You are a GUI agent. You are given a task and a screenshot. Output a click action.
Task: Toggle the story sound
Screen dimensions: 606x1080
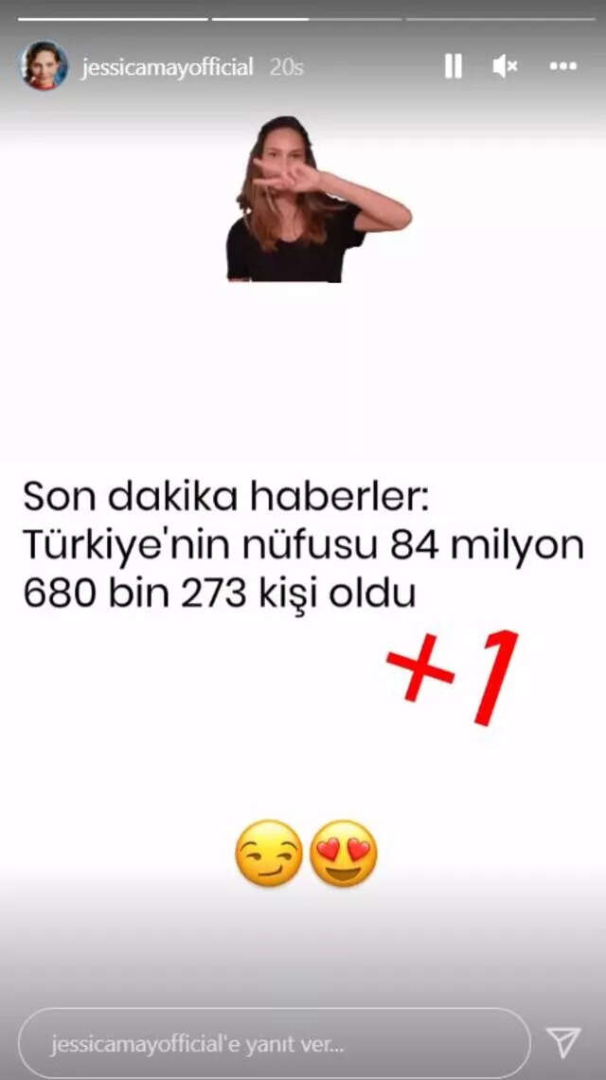505,66
